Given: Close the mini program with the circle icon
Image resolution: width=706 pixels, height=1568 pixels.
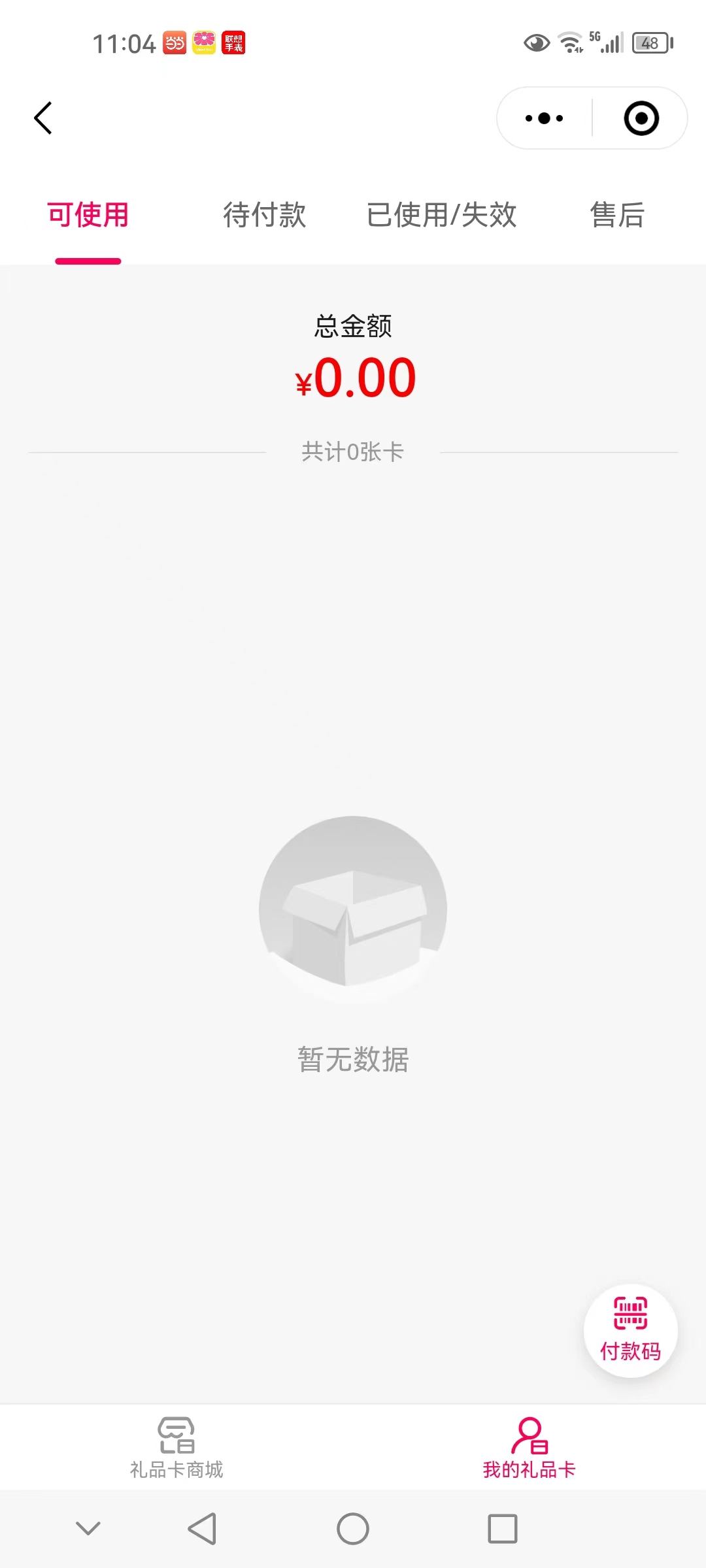Looking at the screenshot, I should (641, 118).
